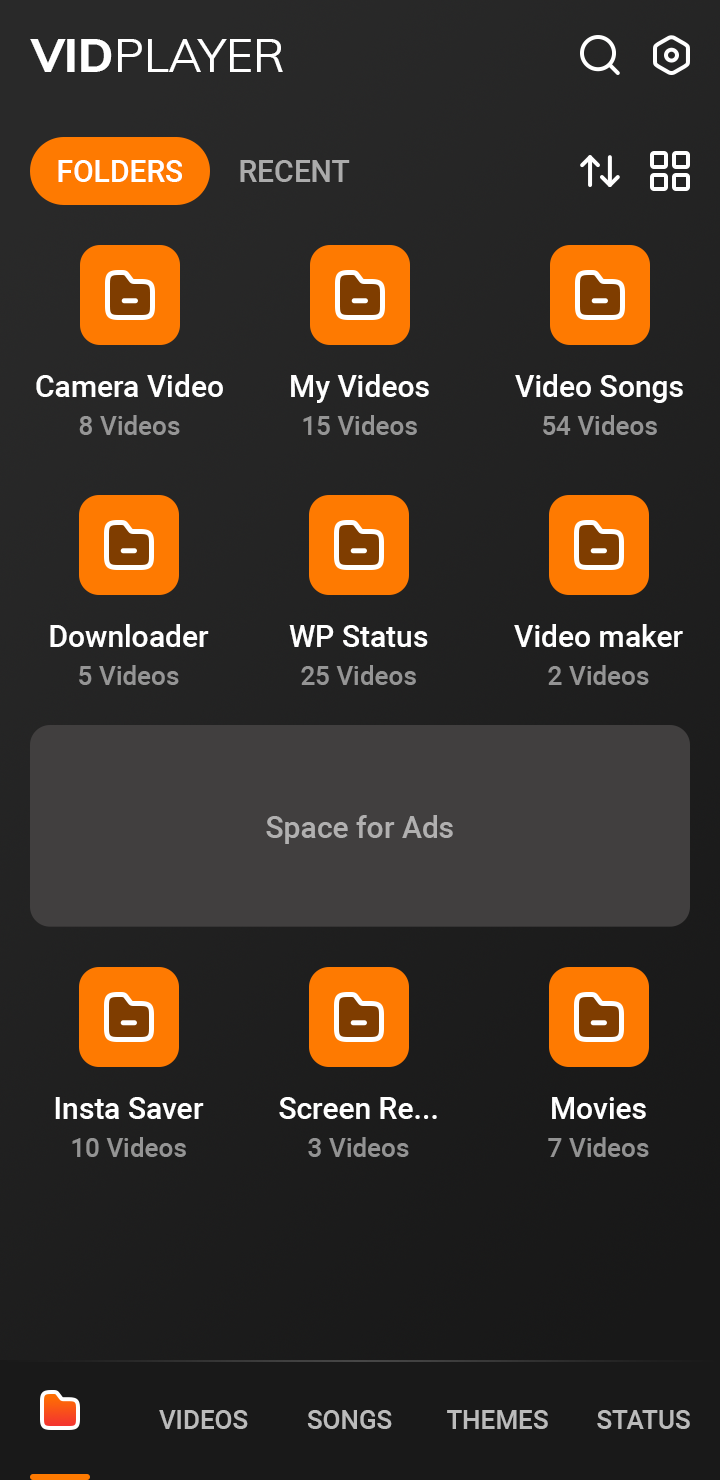Open the Video maker folder icon
720x1480 pixels.
click(x=598, y=545)
